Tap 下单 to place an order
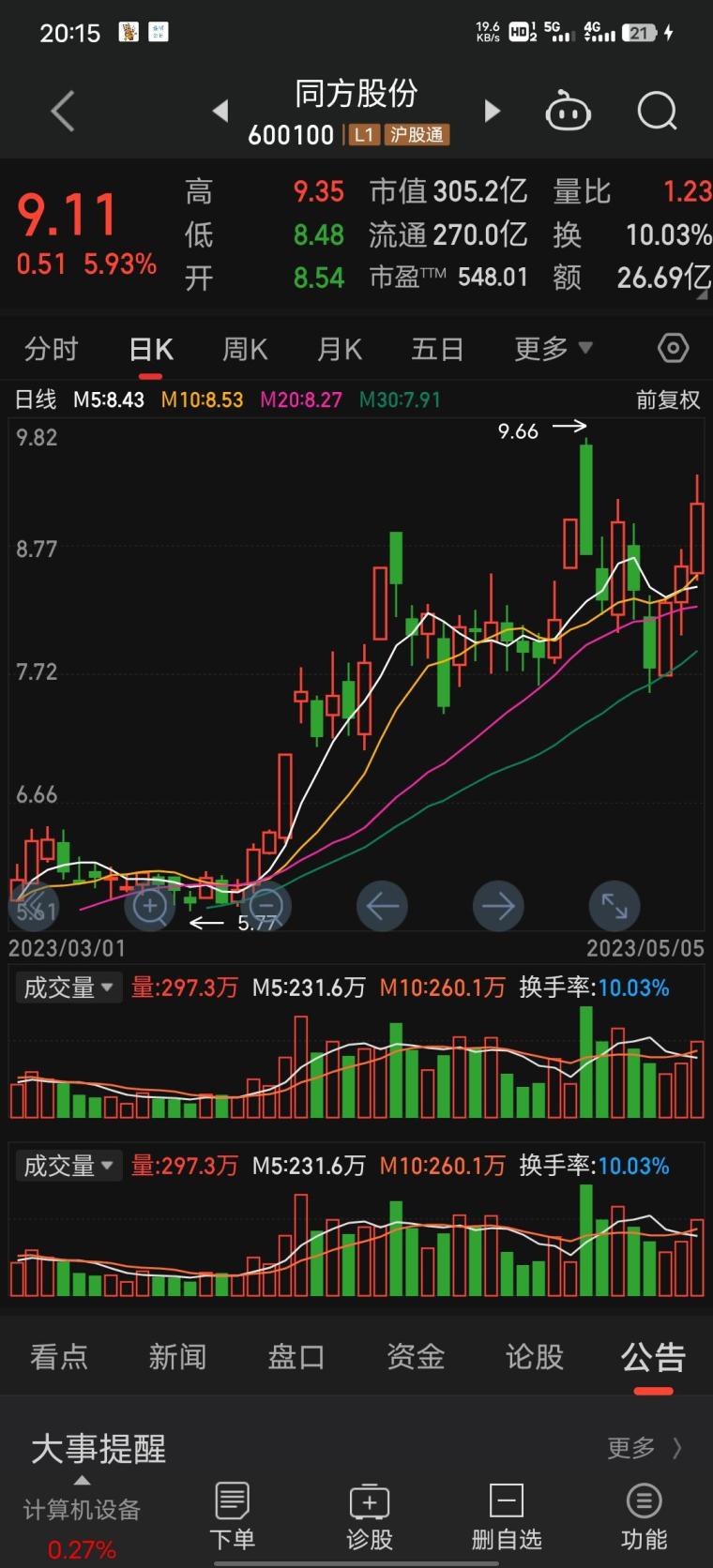This screenshot has width=713, height=1568. [x=232, y=1516]
